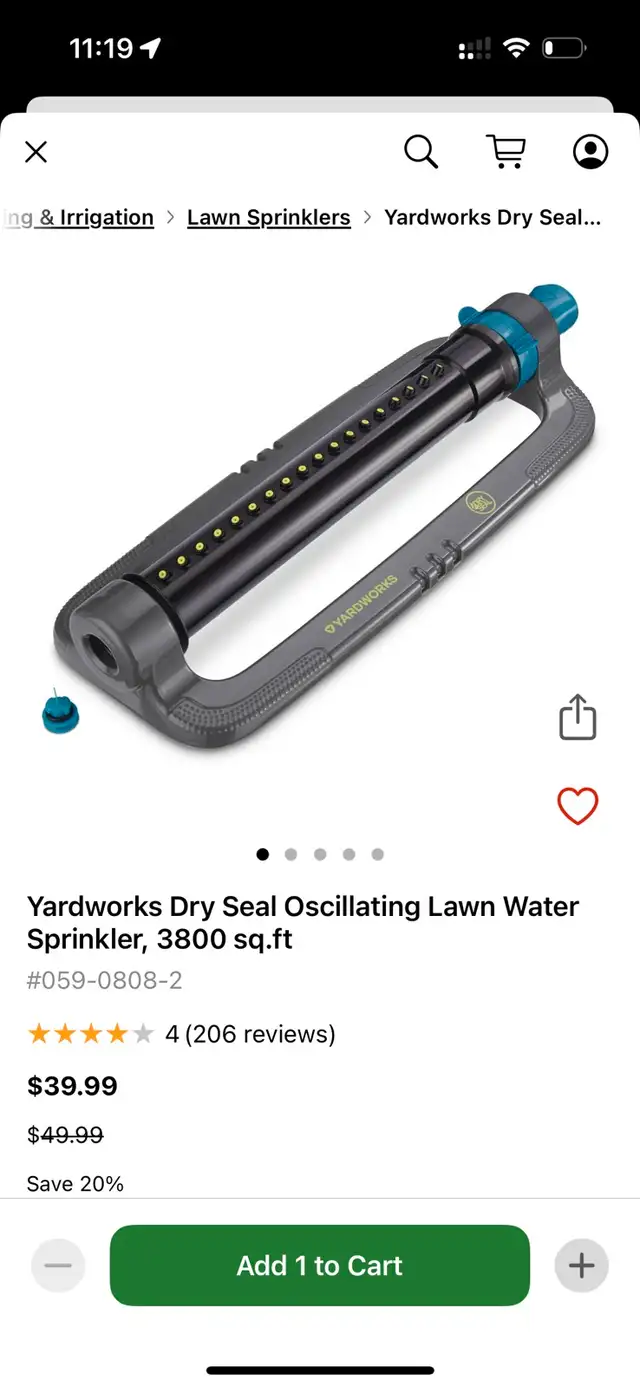Decrease quantity with minus button
640x1388 pixels.
[x=58, y=1266]
